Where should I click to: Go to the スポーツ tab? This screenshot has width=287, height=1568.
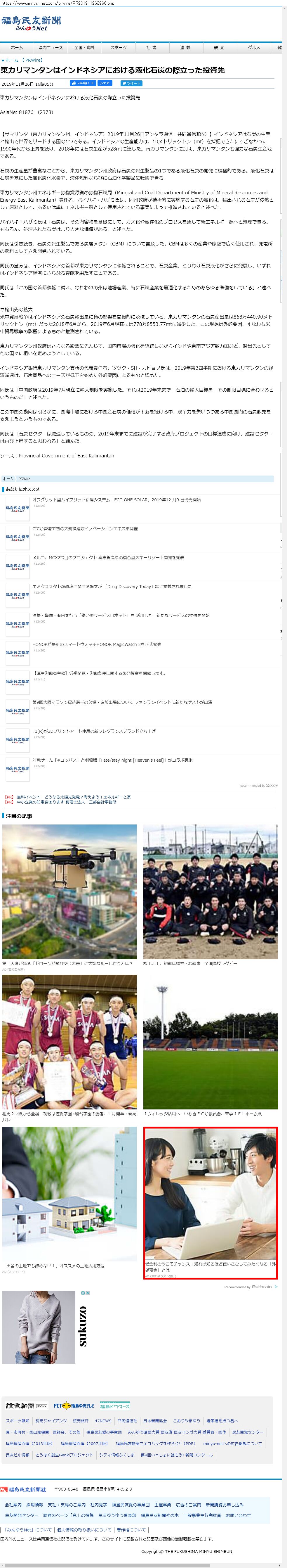click(118, 47)
